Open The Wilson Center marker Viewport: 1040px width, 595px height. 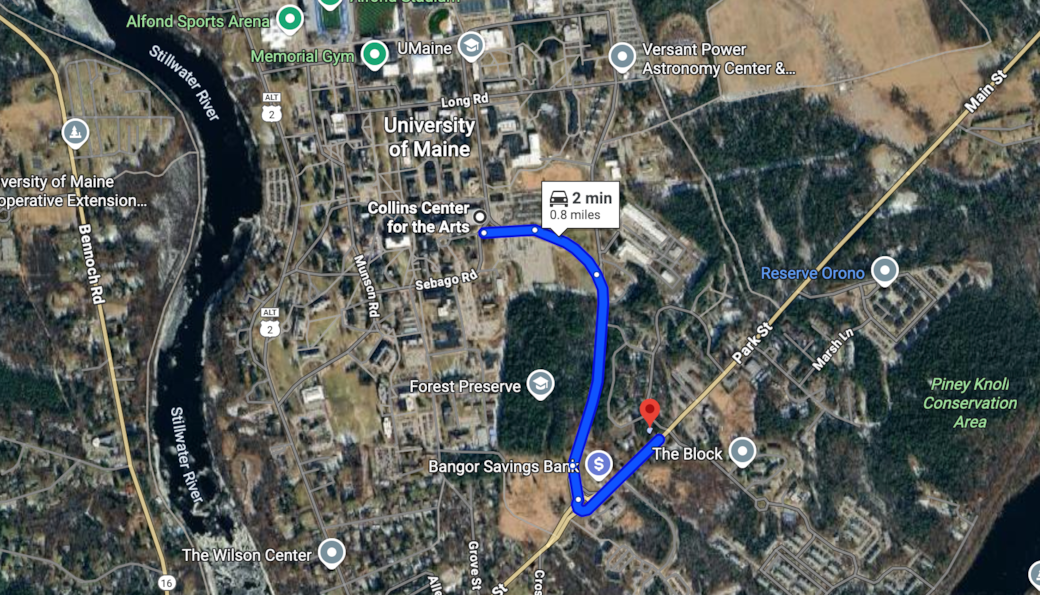[x=331, y=552]
